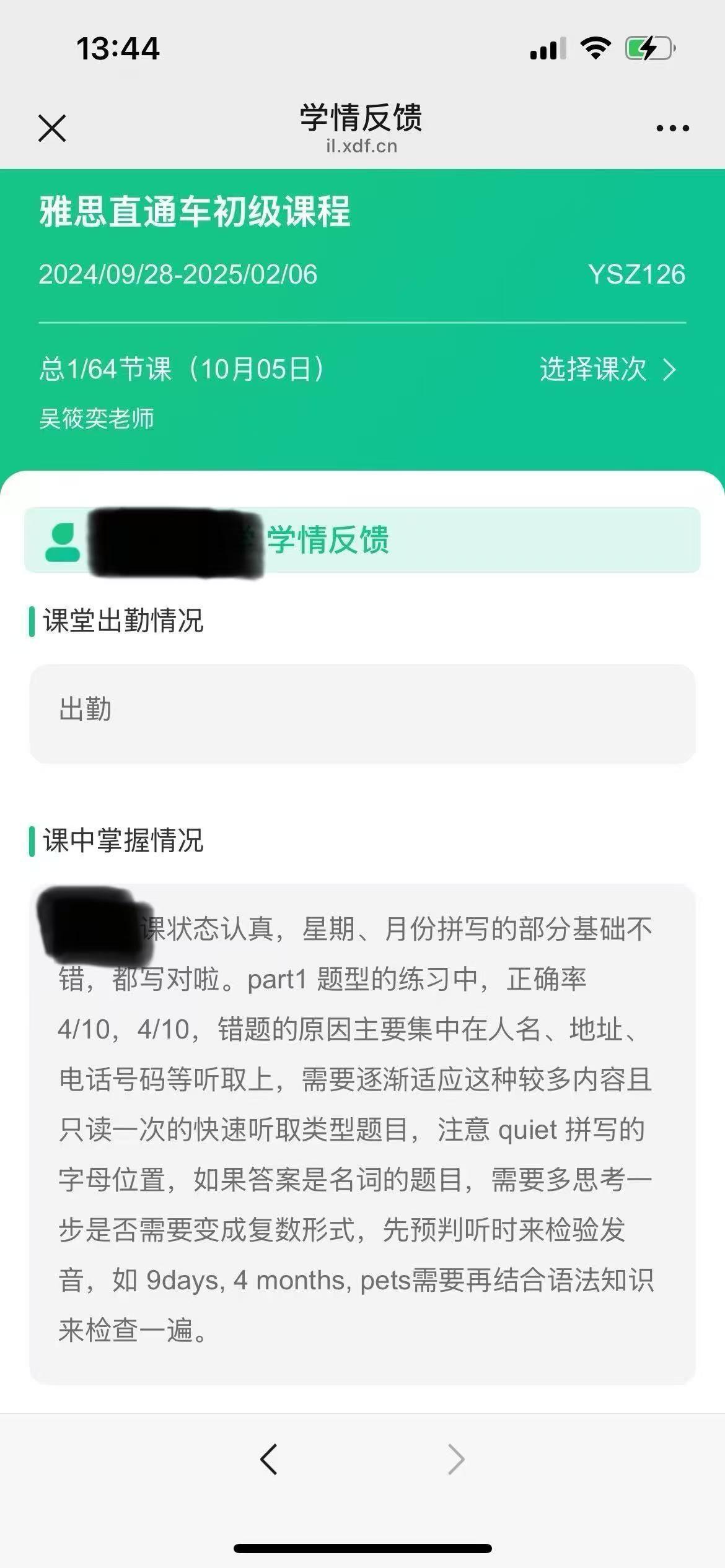Screen dimensions: 725x1568
Task: Close the 学情反馈 web page
Action: (x=52, y=128)
